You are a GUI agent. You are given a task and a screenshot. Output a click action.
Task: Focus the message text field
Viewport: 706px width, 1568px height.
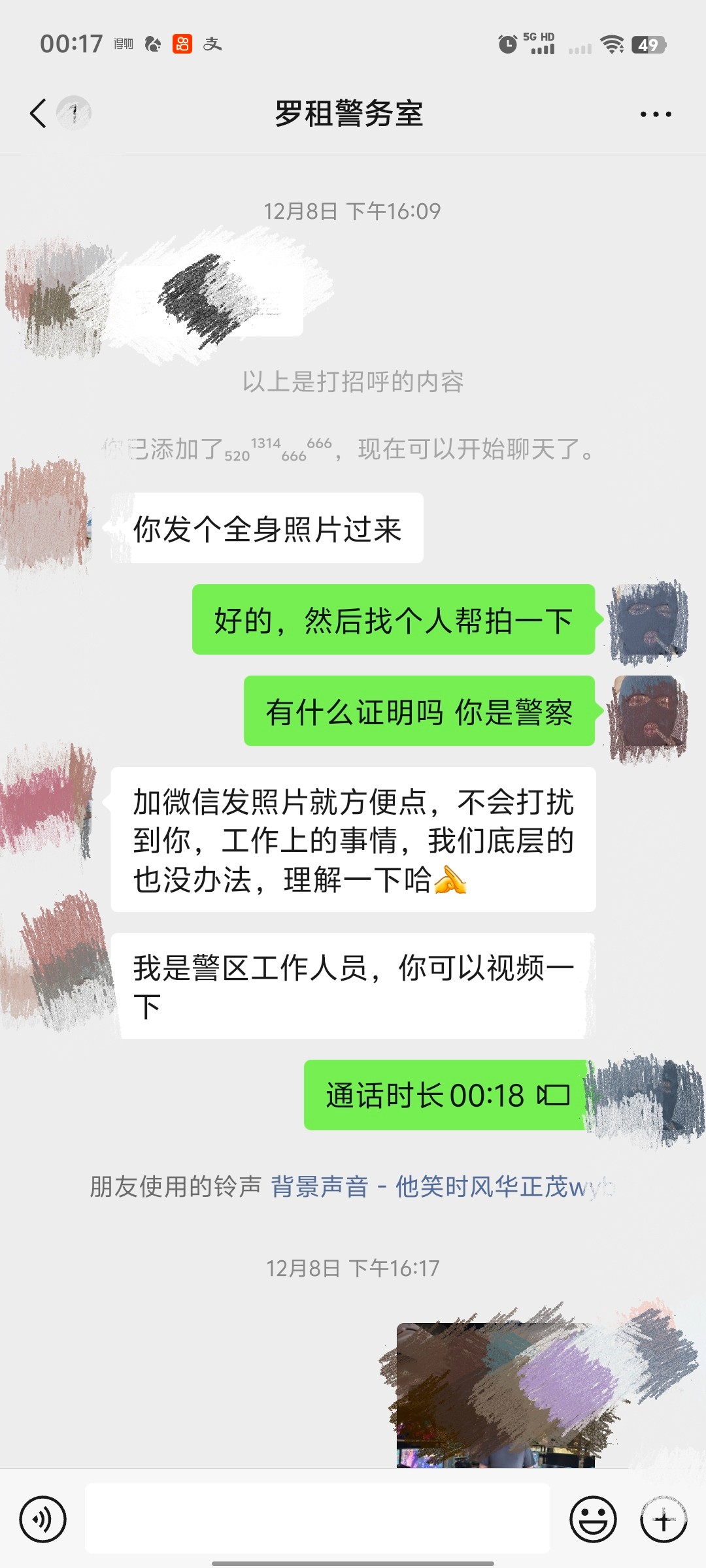point(318,1518)
